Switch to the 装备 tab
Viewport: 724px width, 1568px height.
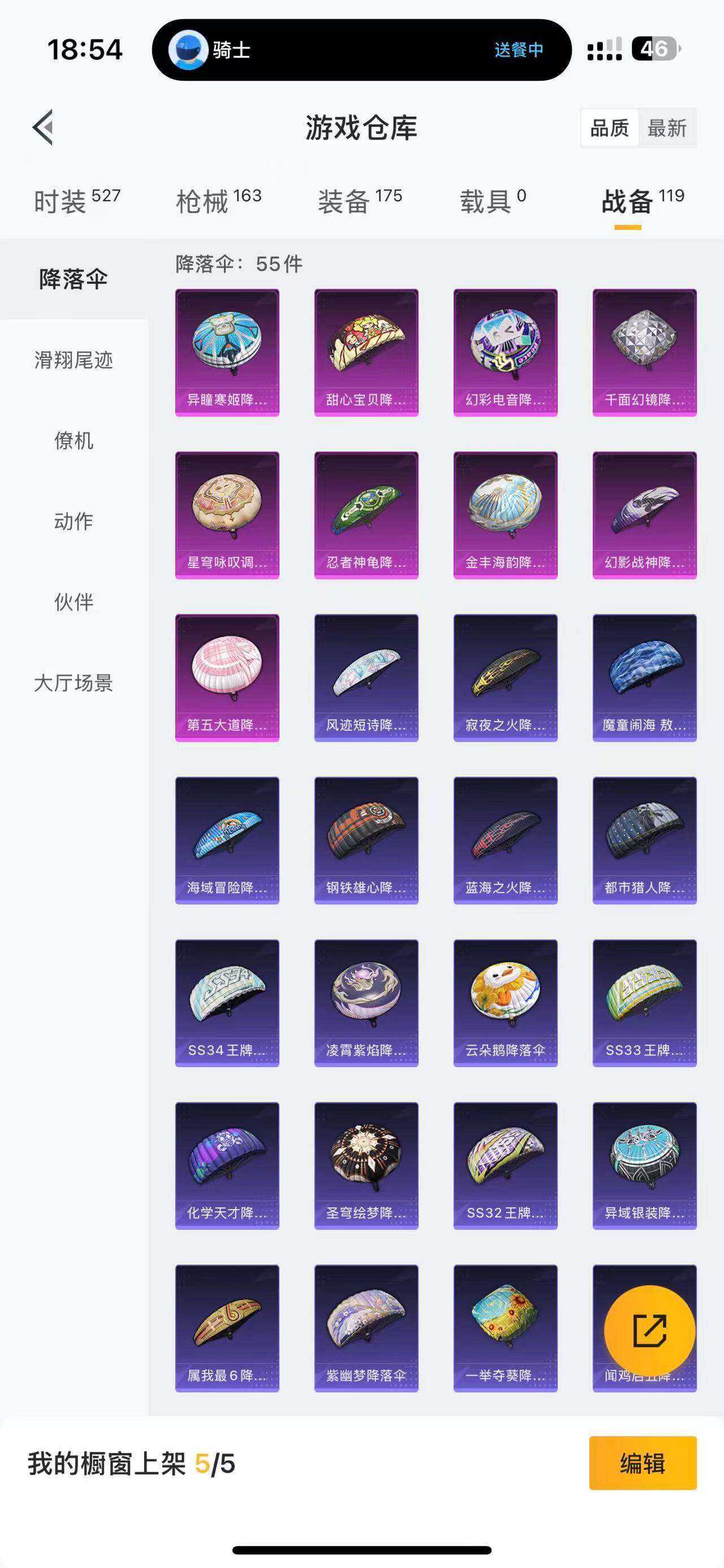point(359,201)
